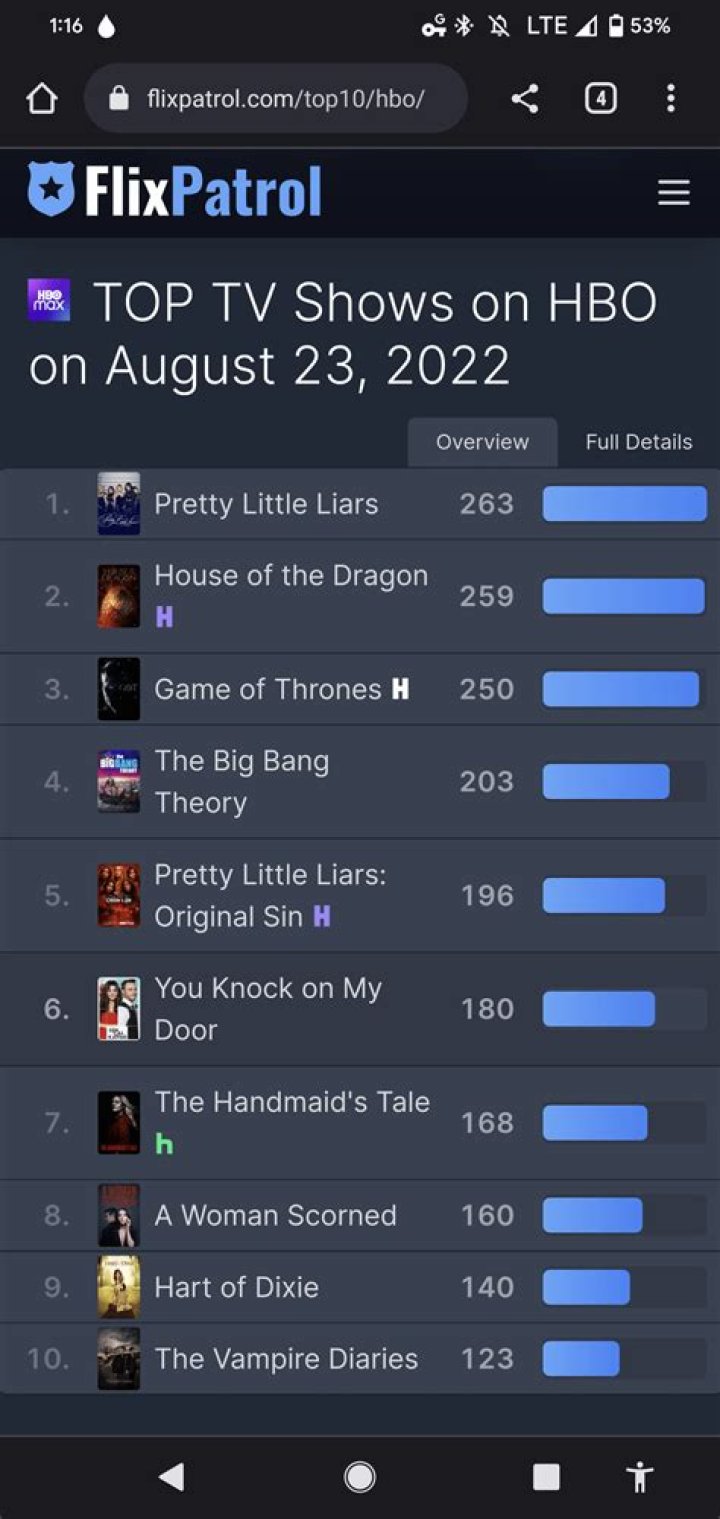Go to the FlixPatrol homepage via logo
The height and width of the screenshot is (1519, 720).
coord(175,190)
